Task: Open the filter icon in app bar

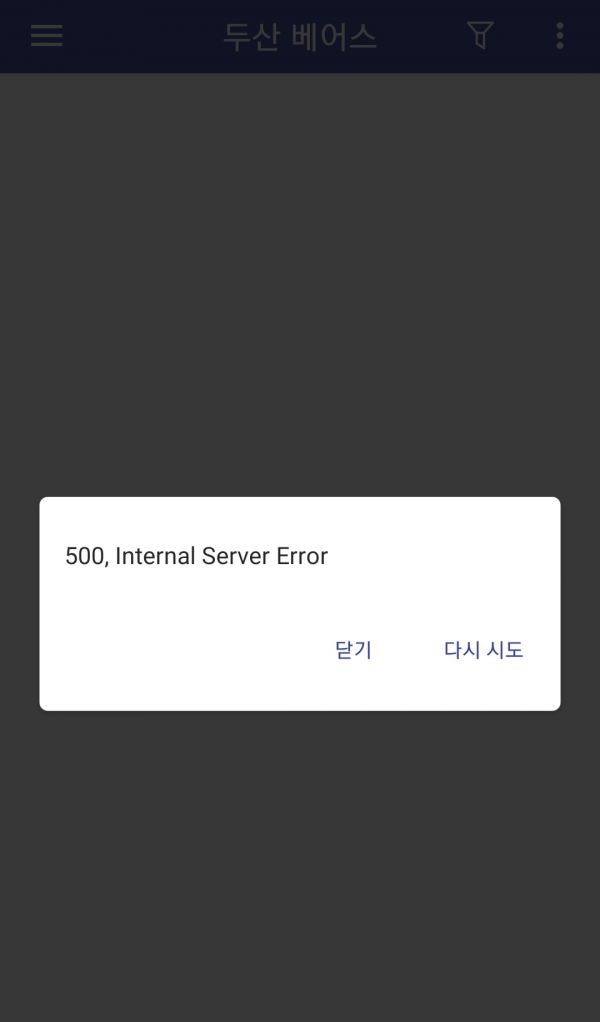Action: click(x=480, y=37)
